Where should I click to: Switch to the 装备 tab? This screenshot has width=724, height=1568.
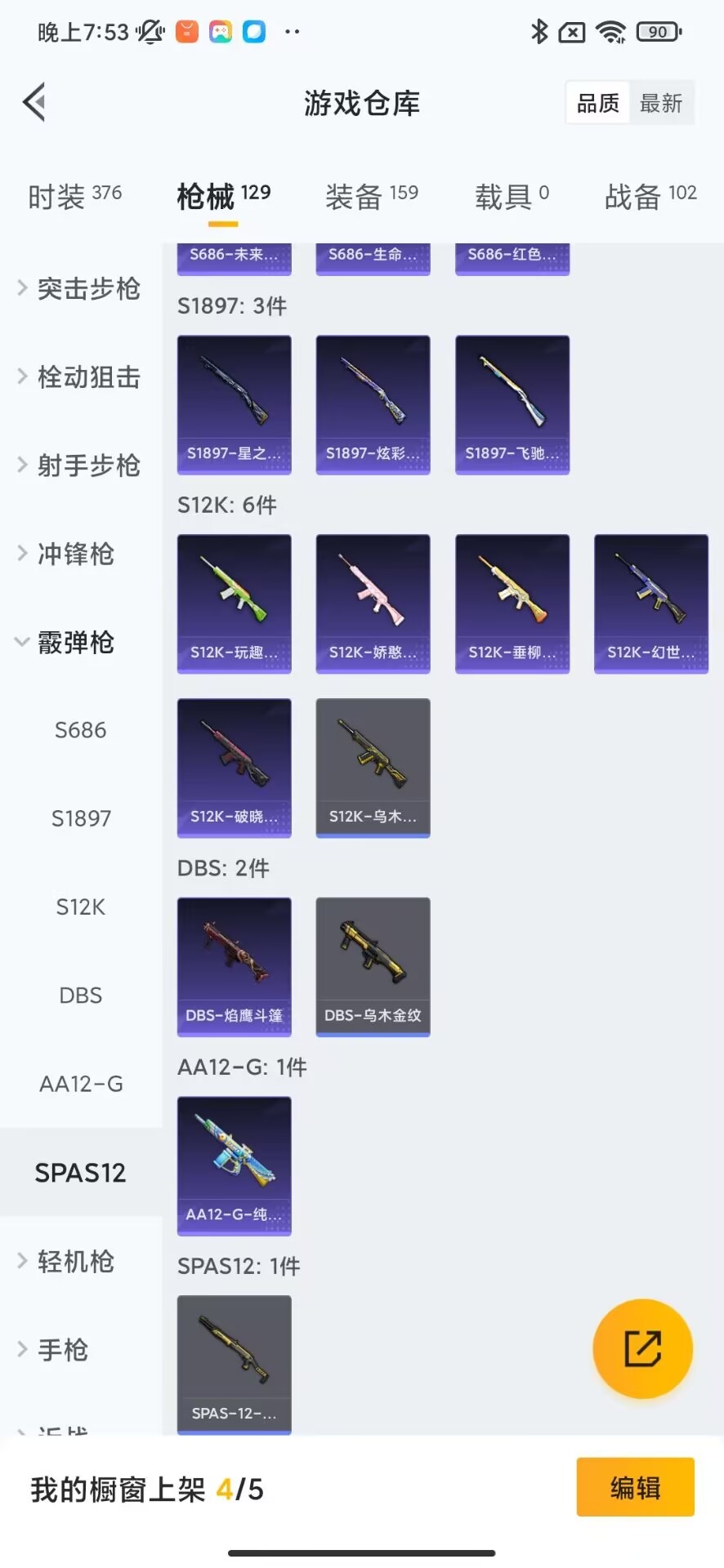point(371,196)
